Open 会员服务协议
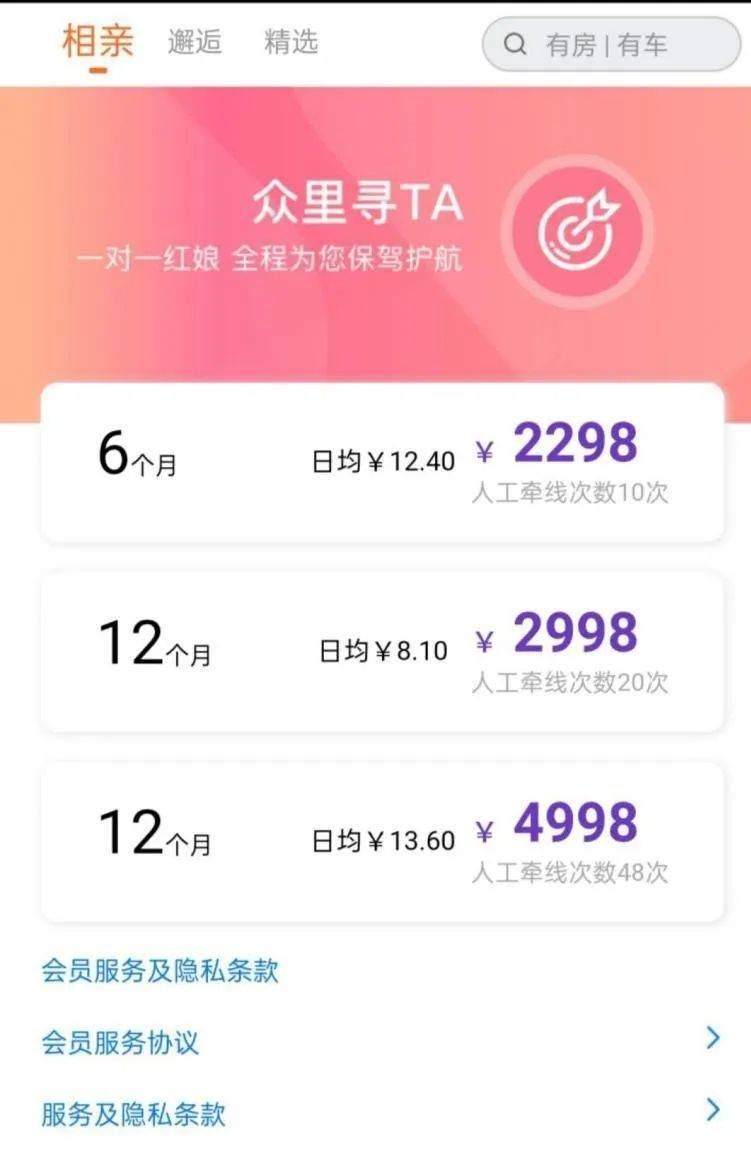 [380, 1041]
